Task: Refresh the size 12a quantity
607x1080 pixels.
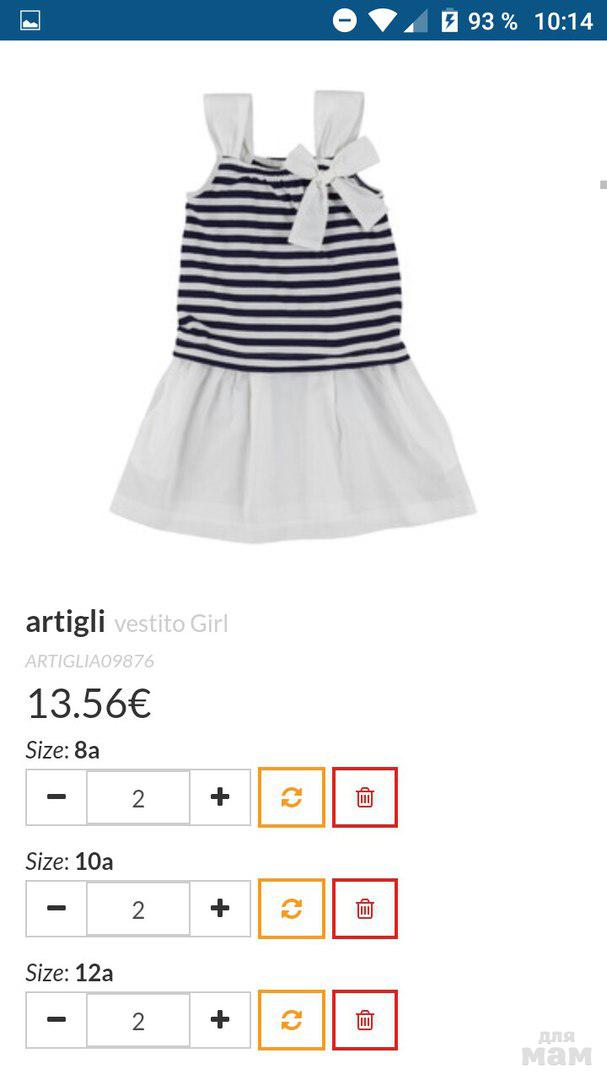Action: [x=291, y=1020]
